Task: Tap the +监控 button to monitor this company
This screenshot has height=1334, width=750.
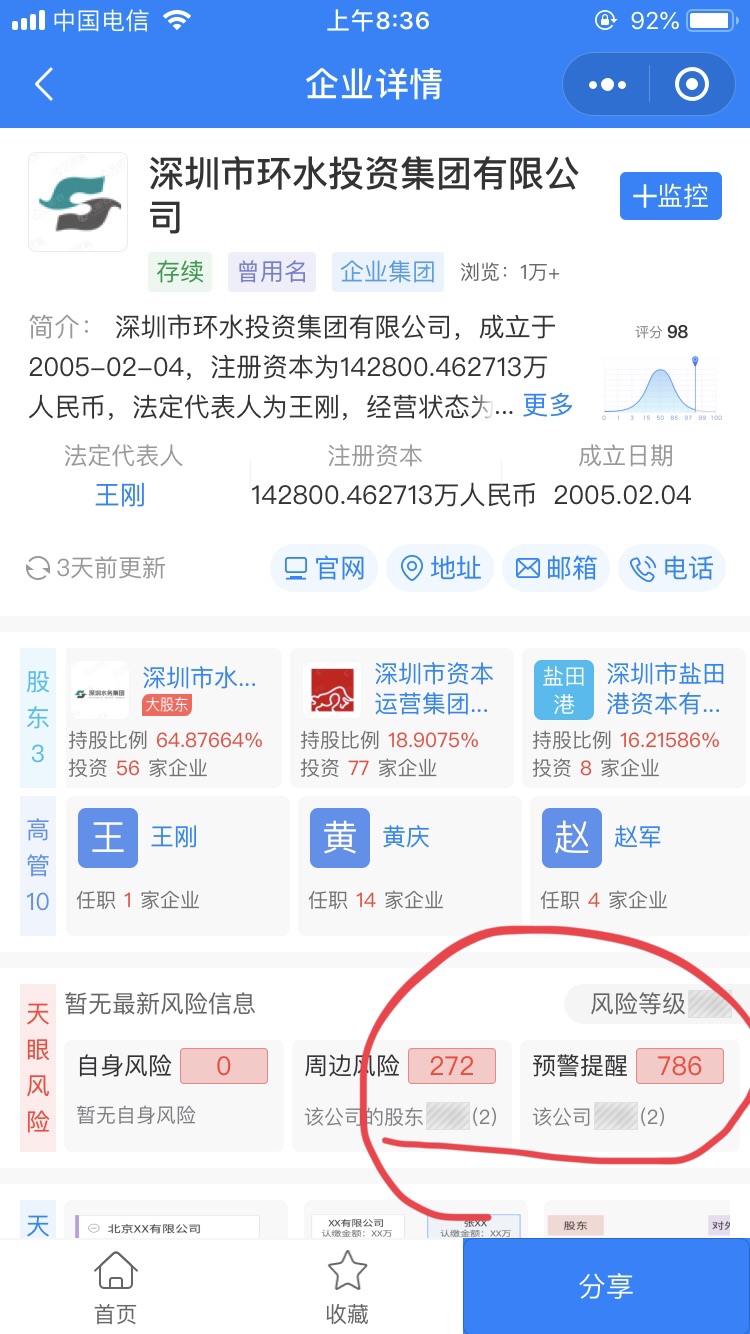Action: pos(670,196)
